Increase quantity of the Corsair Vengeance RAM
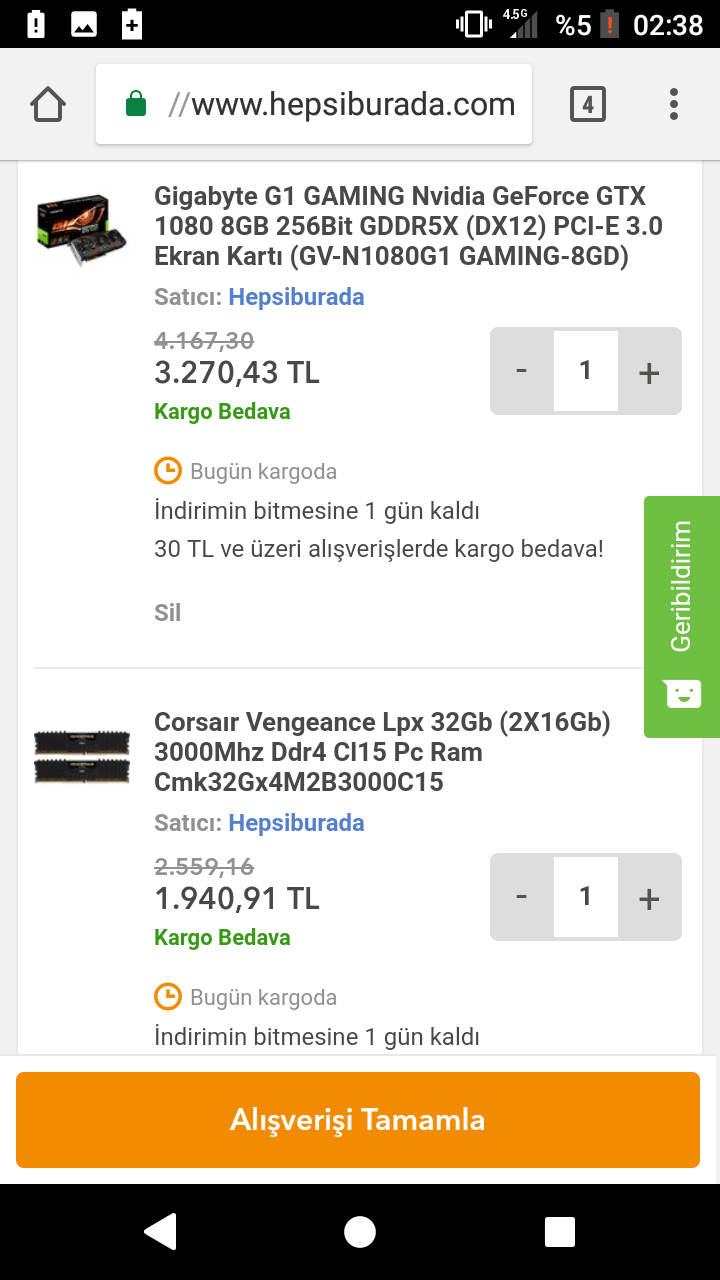This screenshot has width=720, height=1280. [x=649, y=897]
